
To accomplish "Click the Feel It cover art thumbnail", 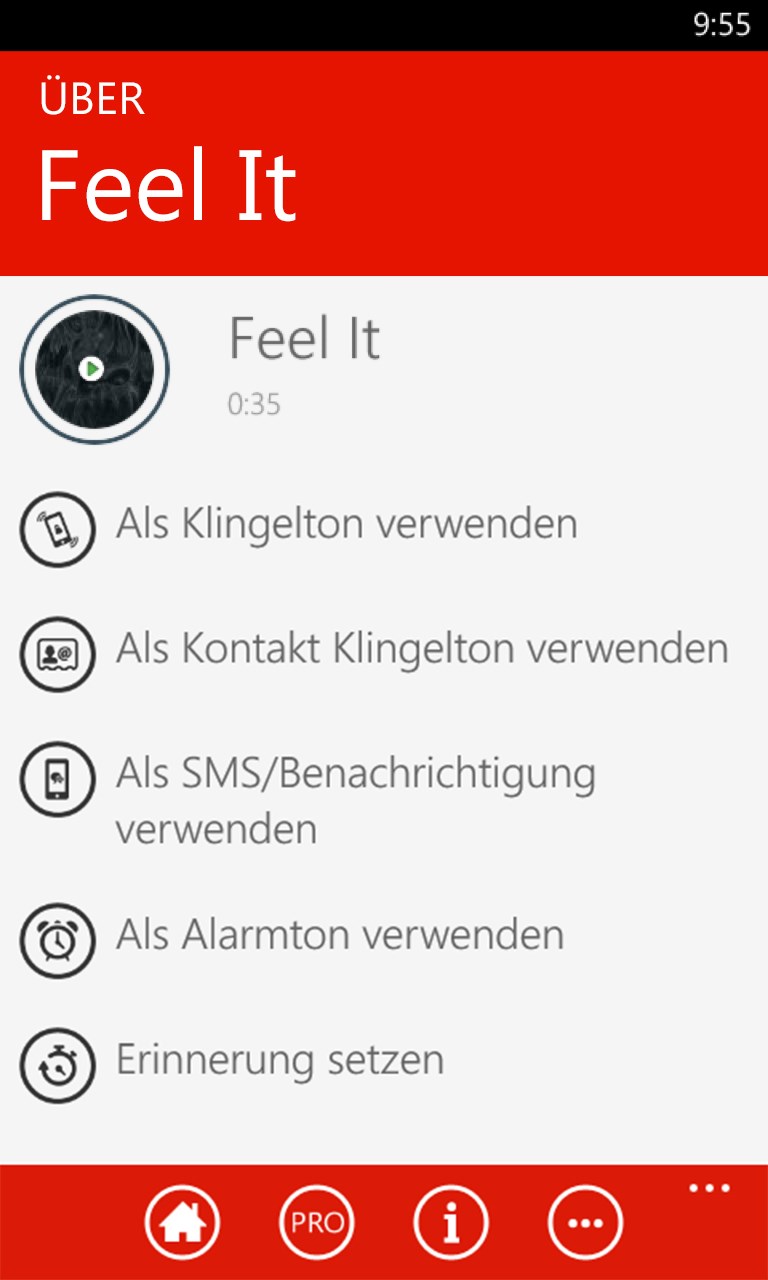I will click(94, 368).
